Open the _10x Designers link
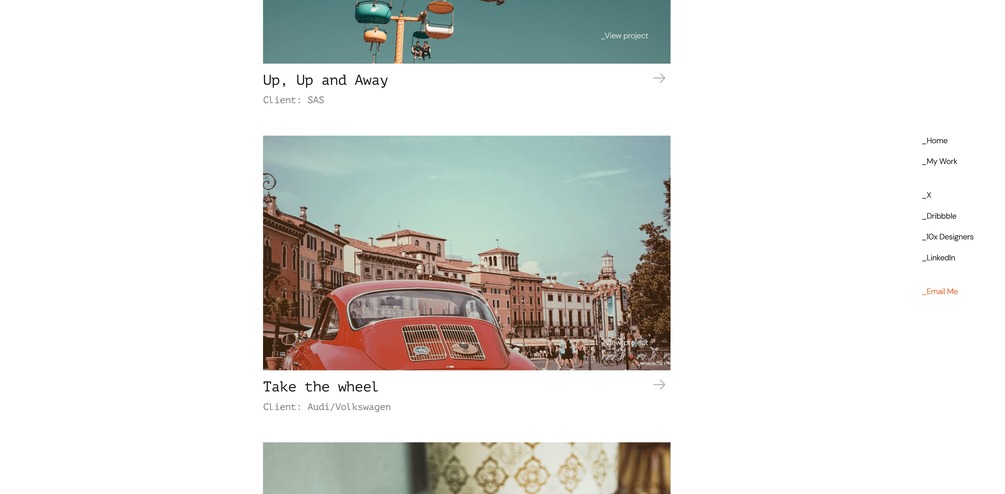 point(947,238)
